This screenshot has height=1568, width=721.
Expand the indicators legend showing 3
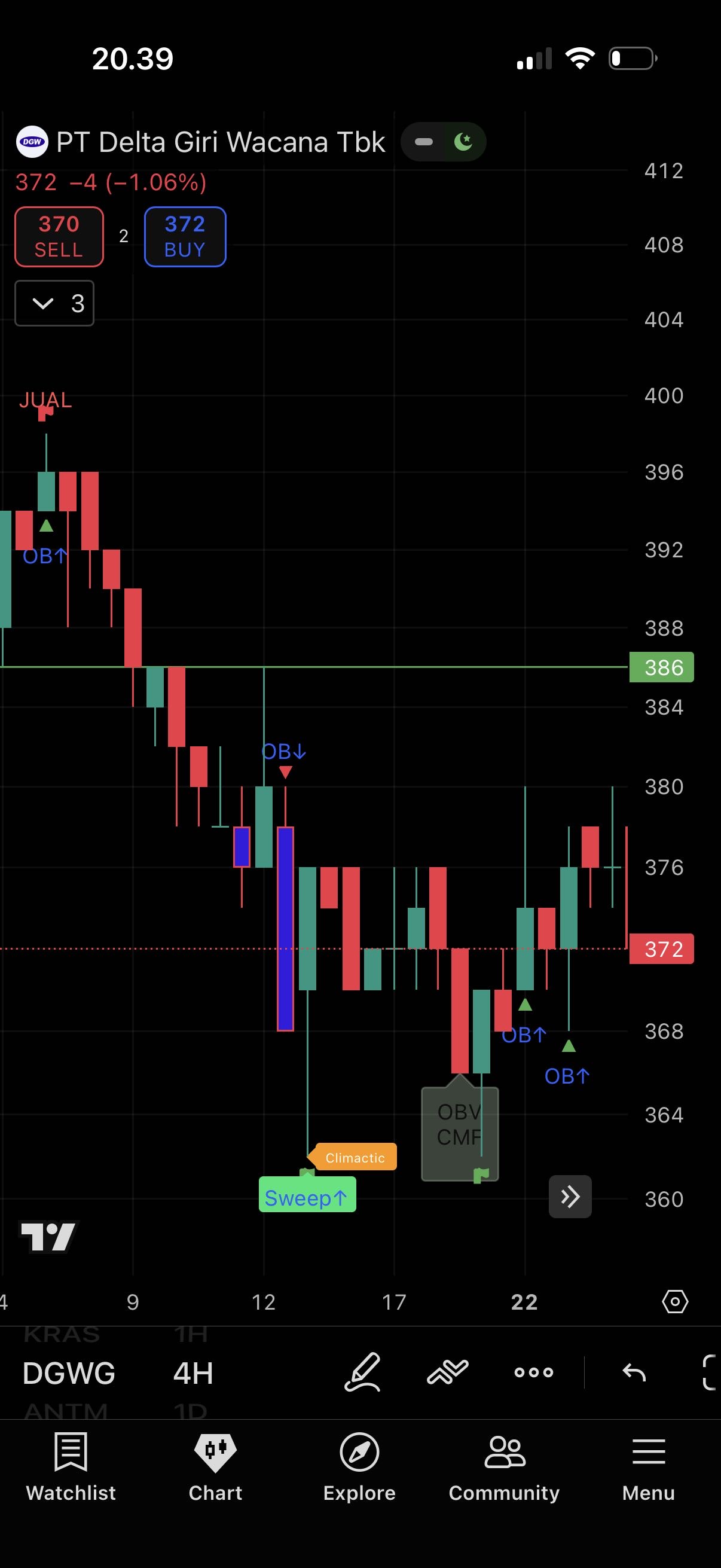click(54, 303)
